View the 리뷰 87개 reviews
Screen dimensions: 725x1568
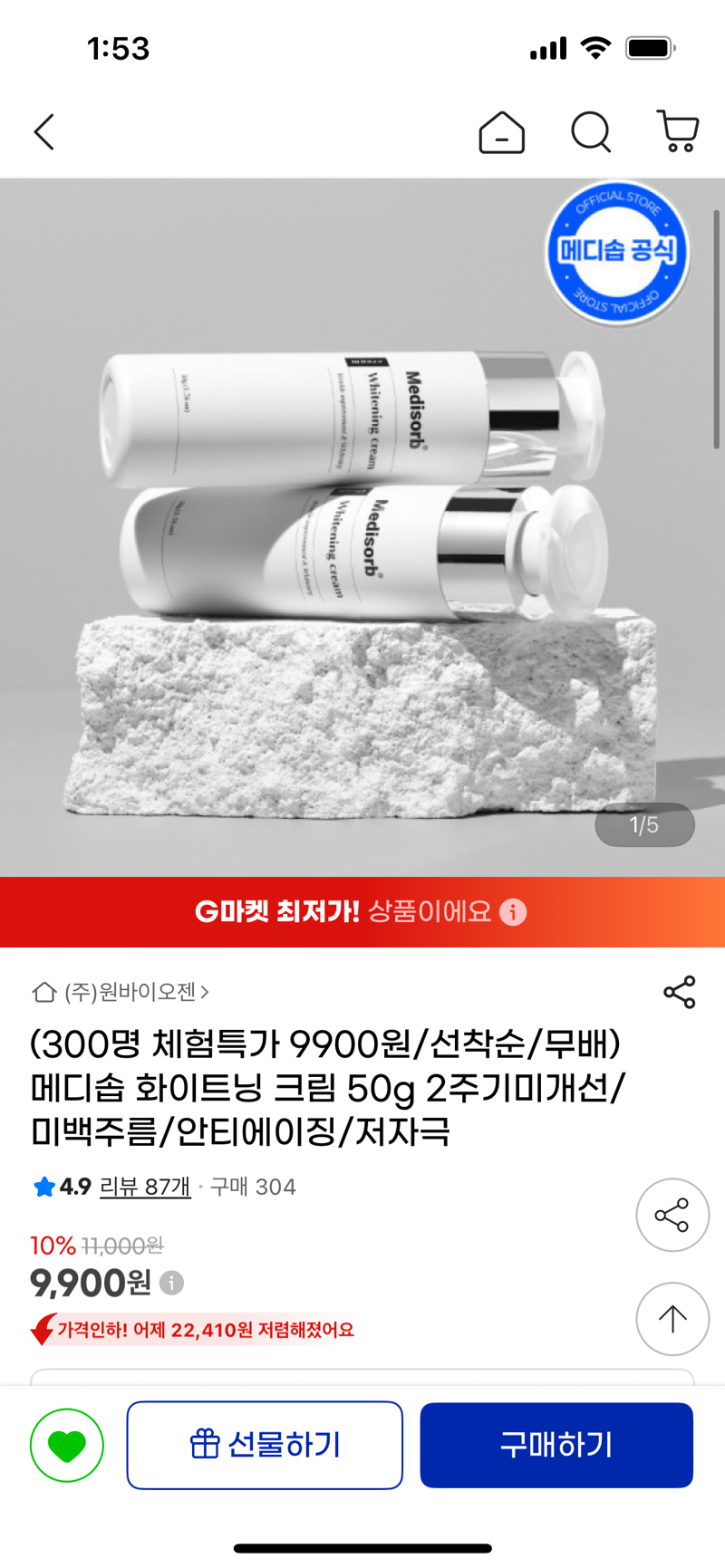coord(145,1187)
